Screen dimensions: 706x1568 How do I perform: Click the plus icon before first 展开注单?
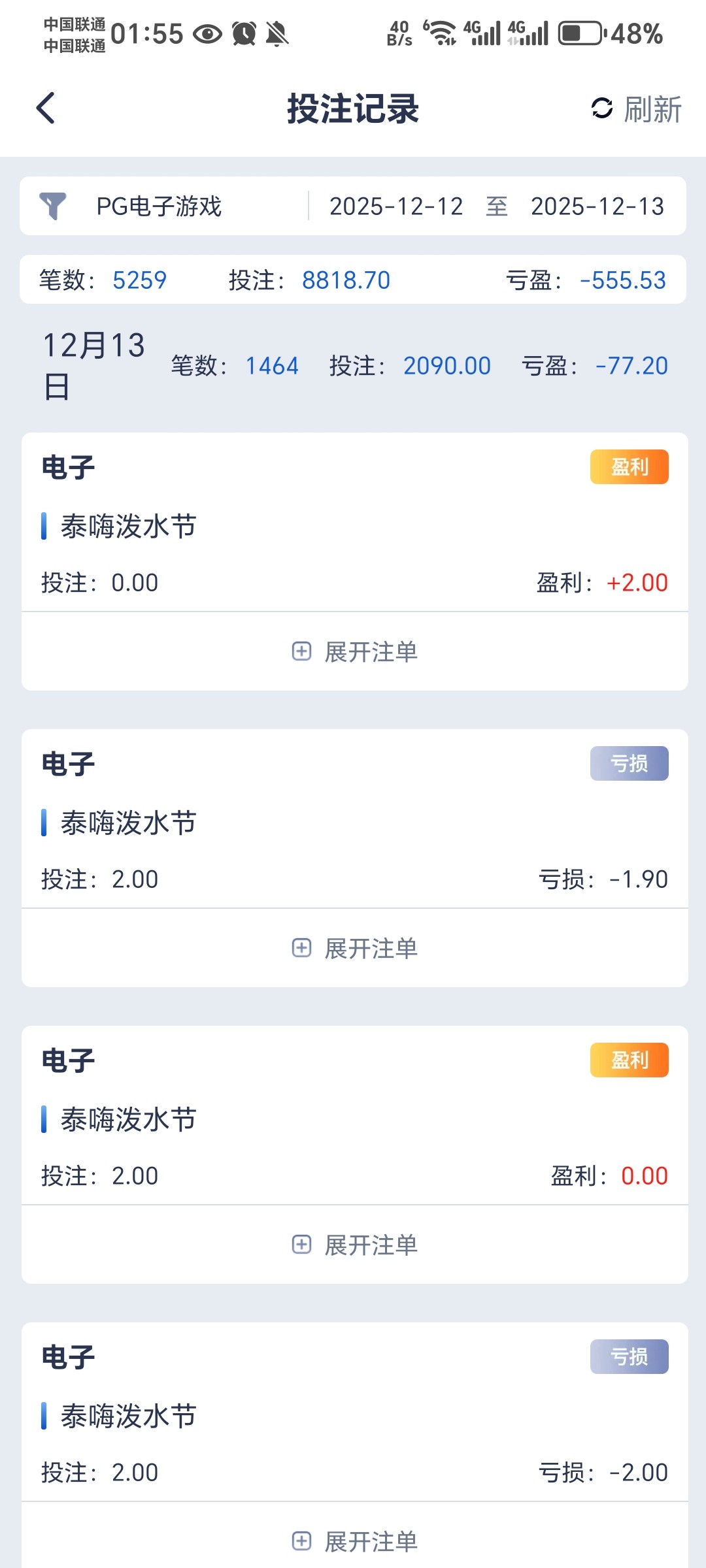point(301,651)
